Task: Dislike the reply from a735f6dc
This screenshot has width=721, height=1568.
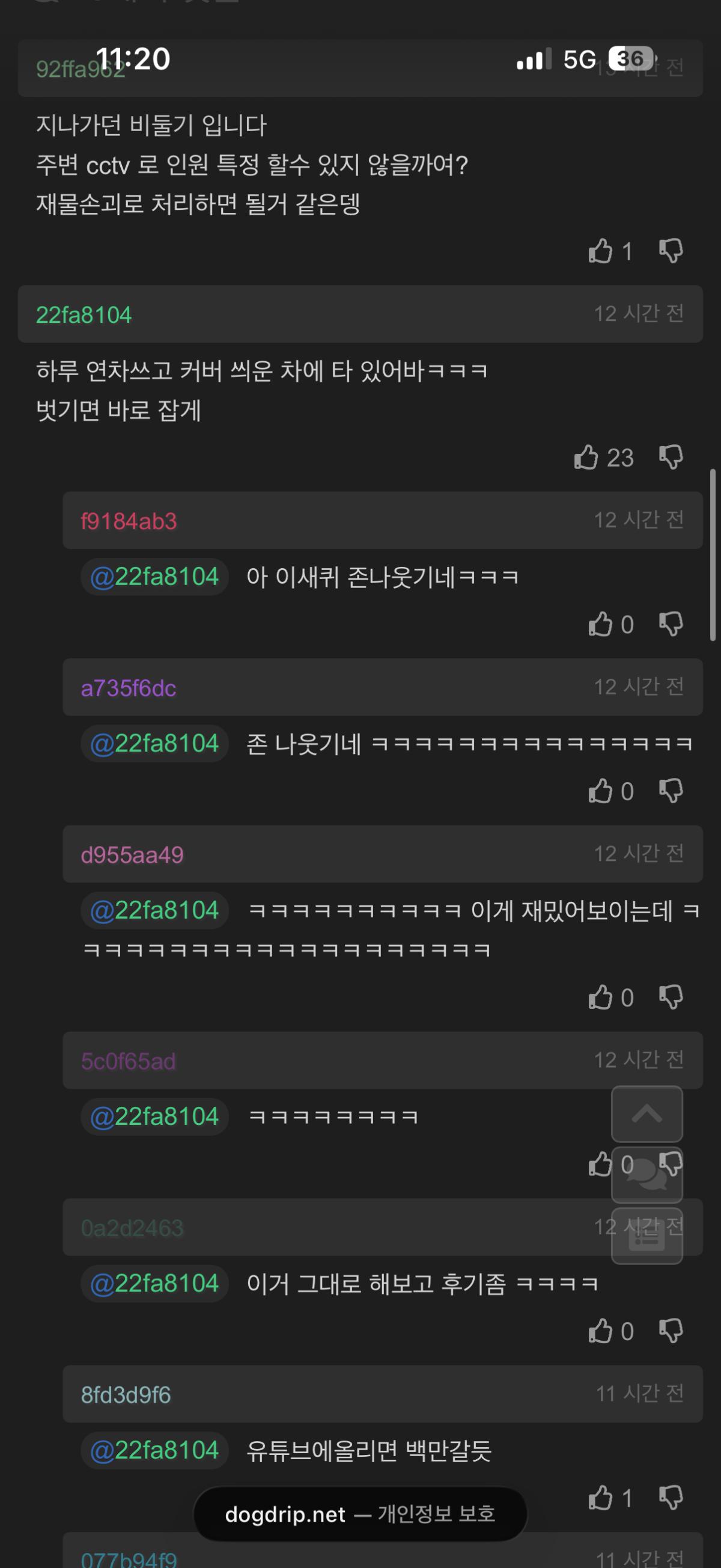Action: pyautogui.click(x=671, y=791)
